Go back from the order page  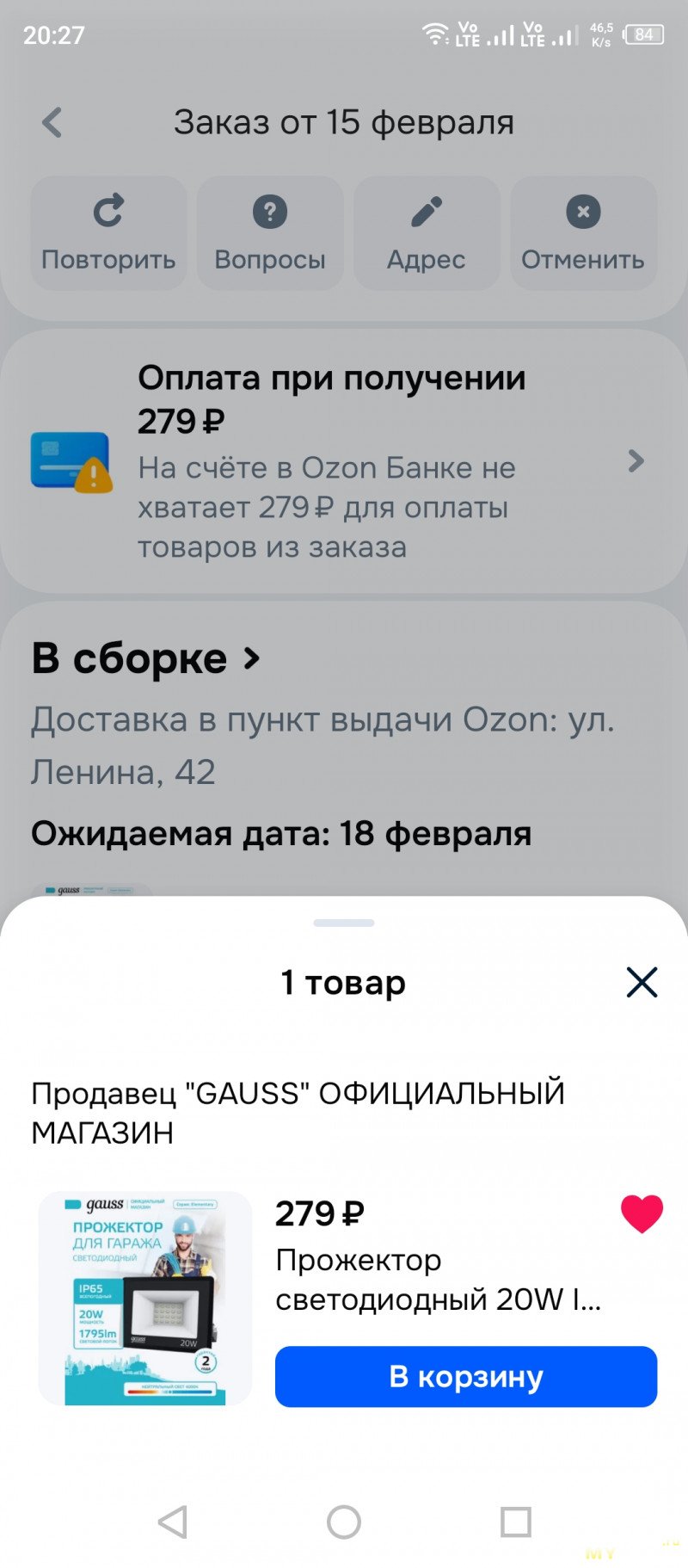coord(52,122)
